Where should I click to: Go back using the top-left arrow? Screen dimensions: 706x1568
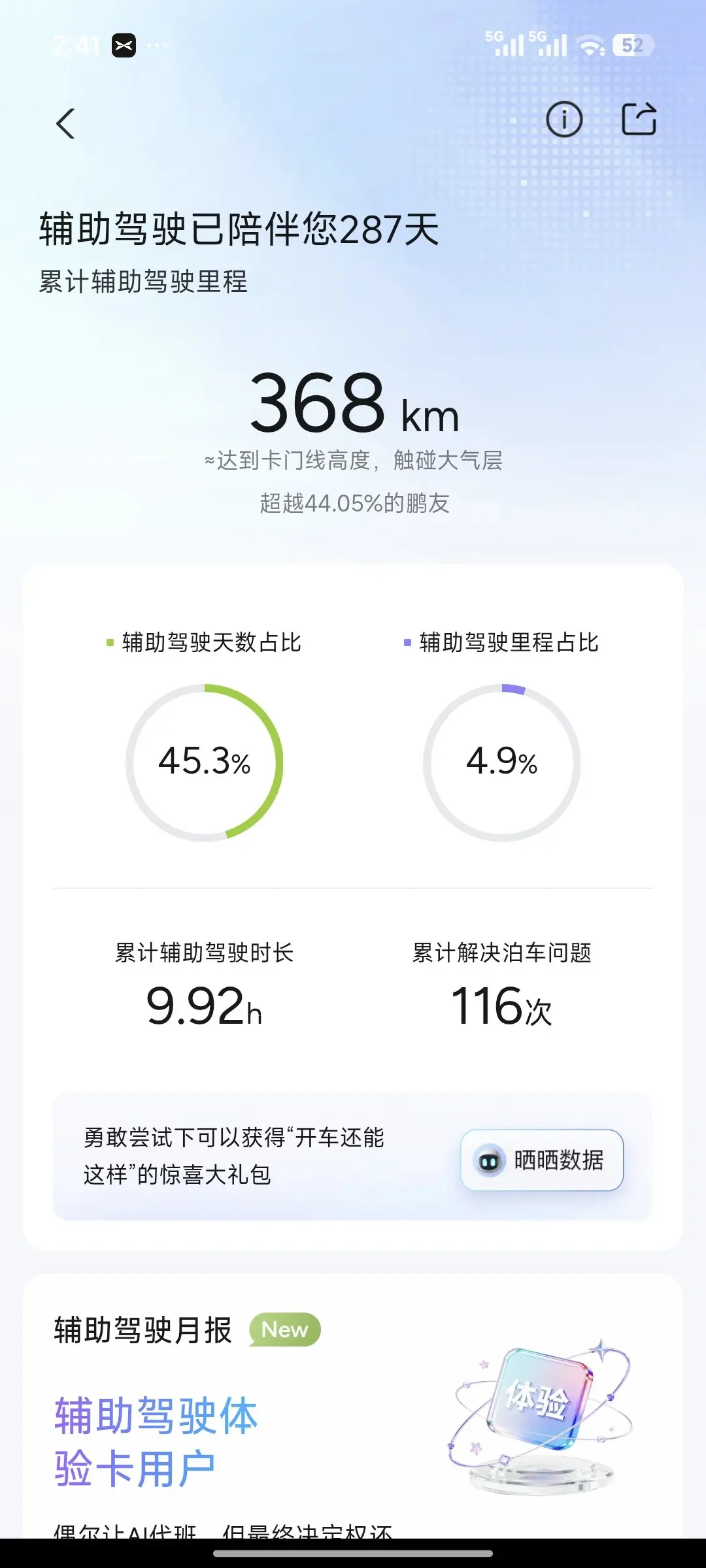click(65, 123)
